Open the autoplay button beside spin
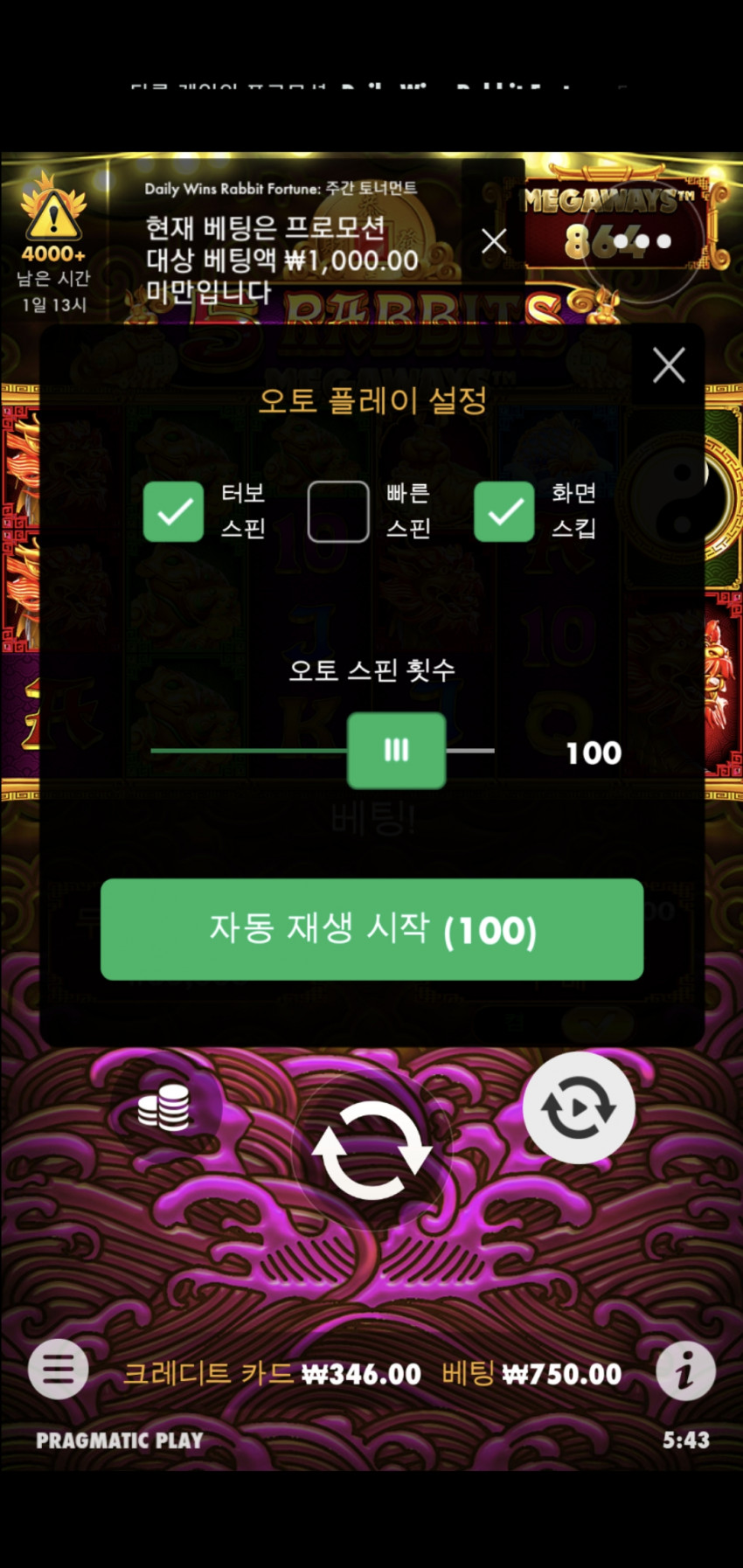743x1568 pixels. pyautogui.click(x=578, y=1107)
